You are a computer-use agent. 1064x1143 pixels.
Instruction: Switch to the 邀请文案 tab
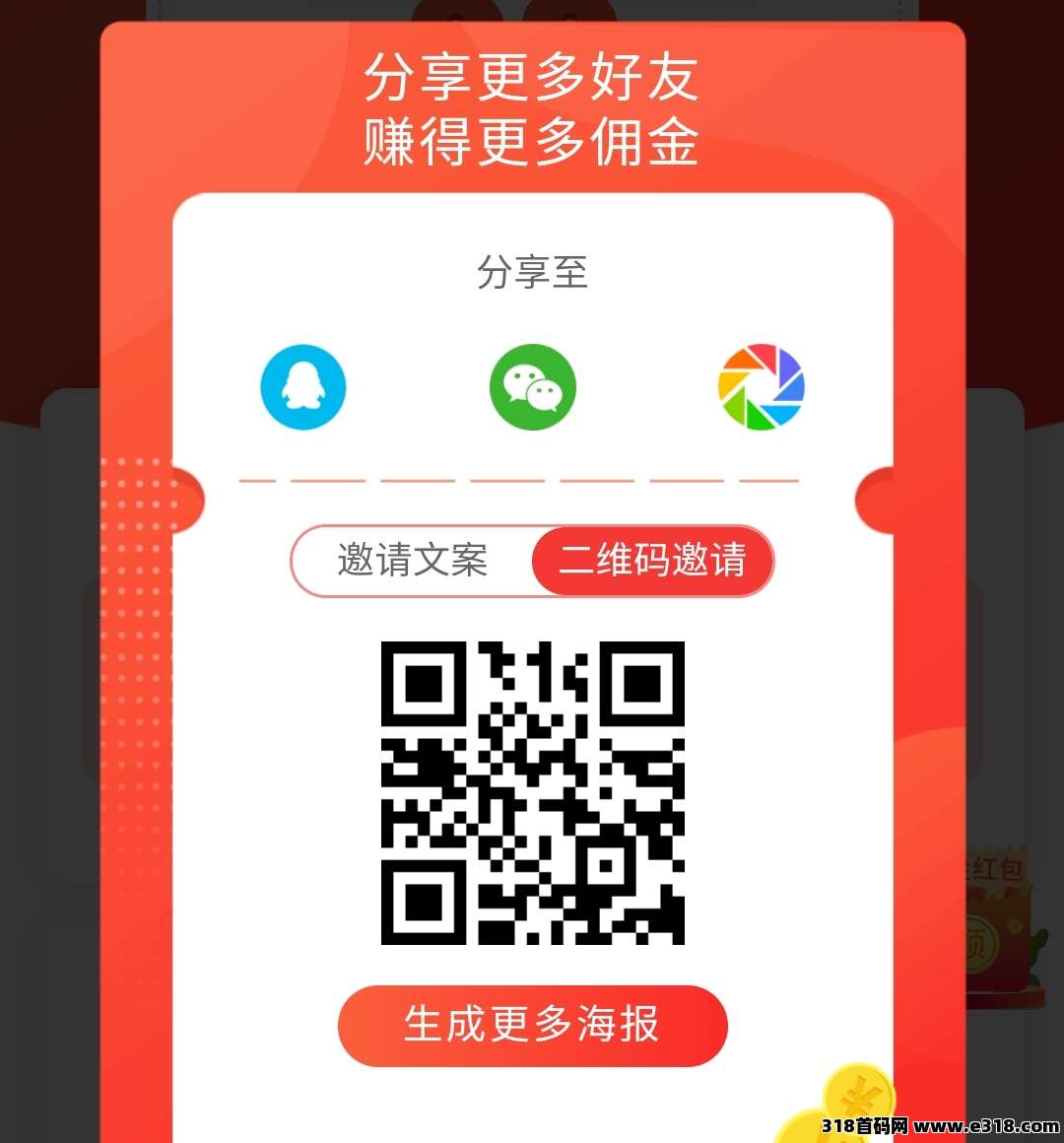[413, 561]
